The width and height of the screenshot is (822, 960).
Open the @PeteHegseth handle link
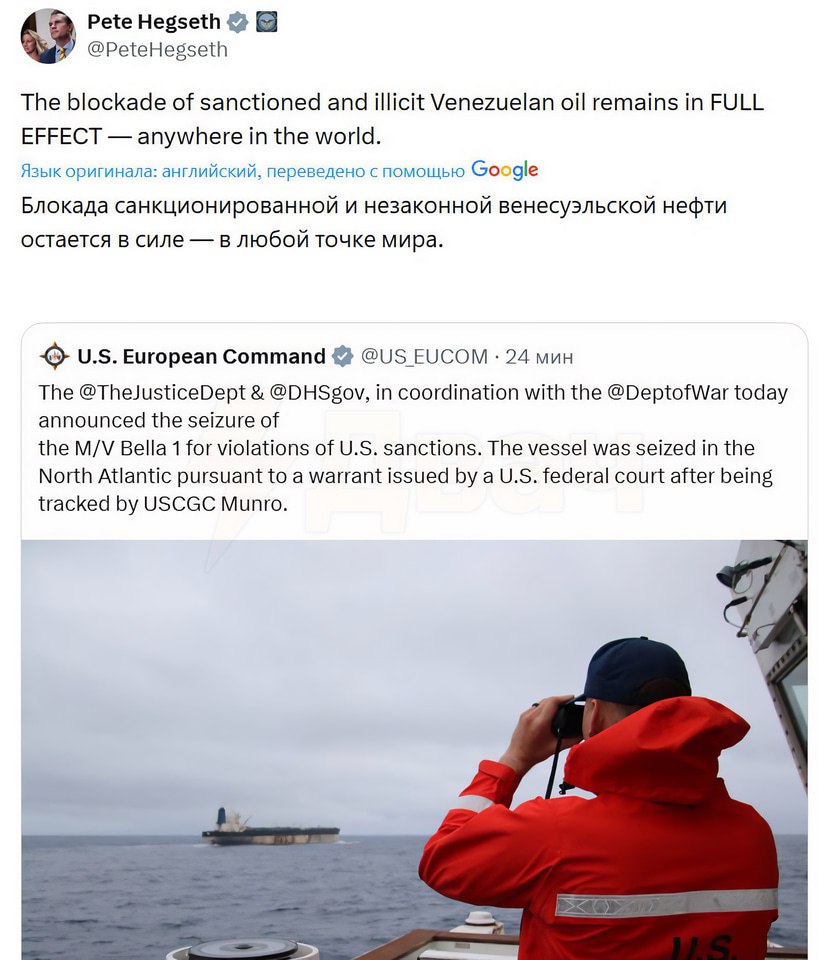pyautogui.click(x=156, y=50)
